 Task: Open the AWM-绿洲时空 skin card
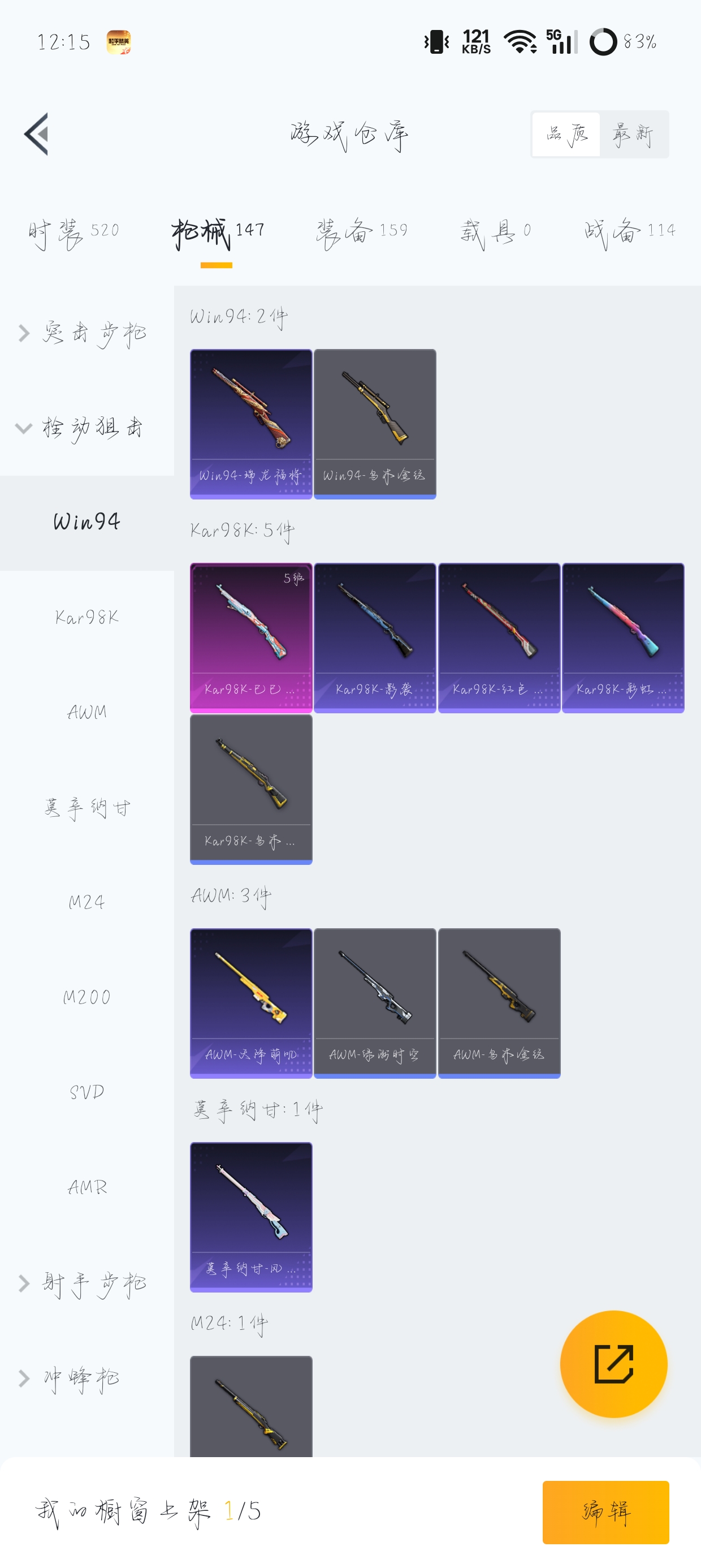pyautogui.click(x=375, y=1002)
